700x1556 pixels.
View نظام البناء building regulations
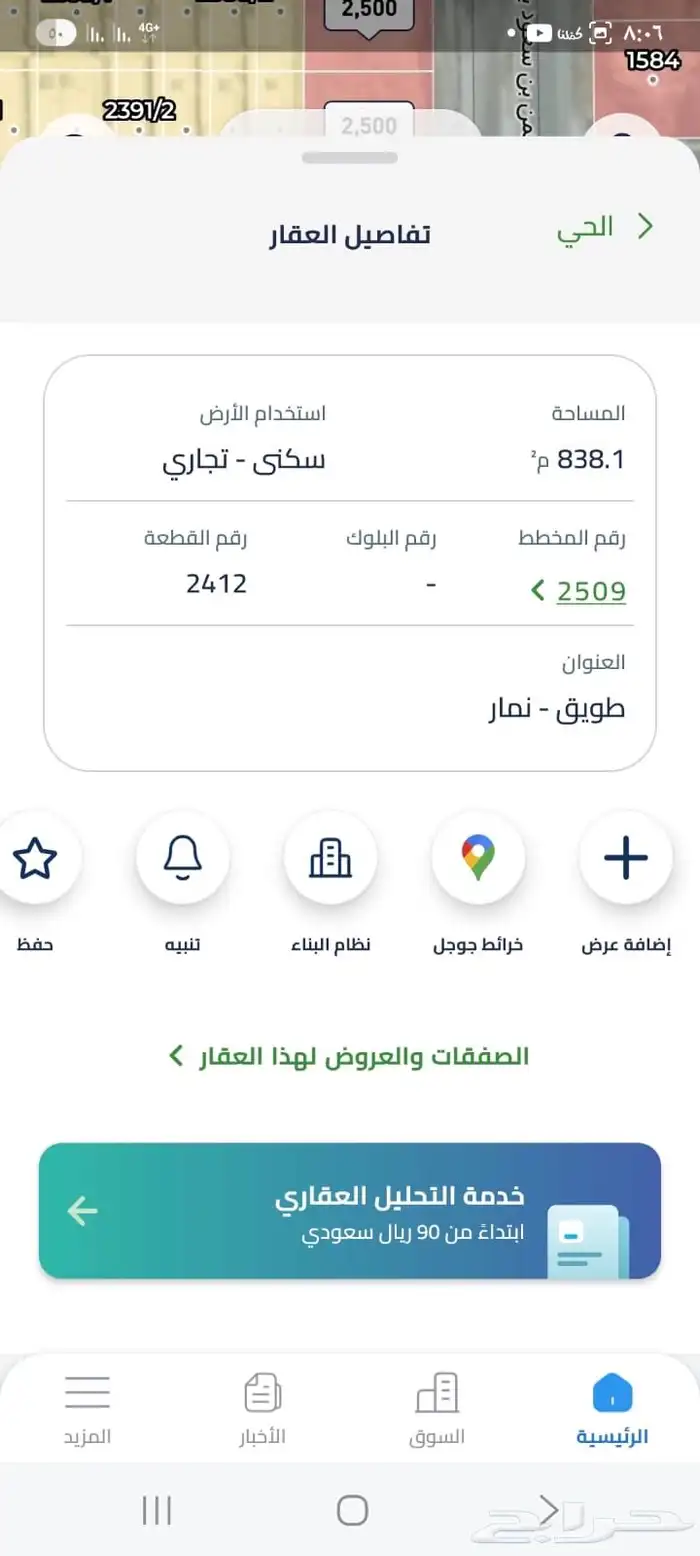point(330,858)
